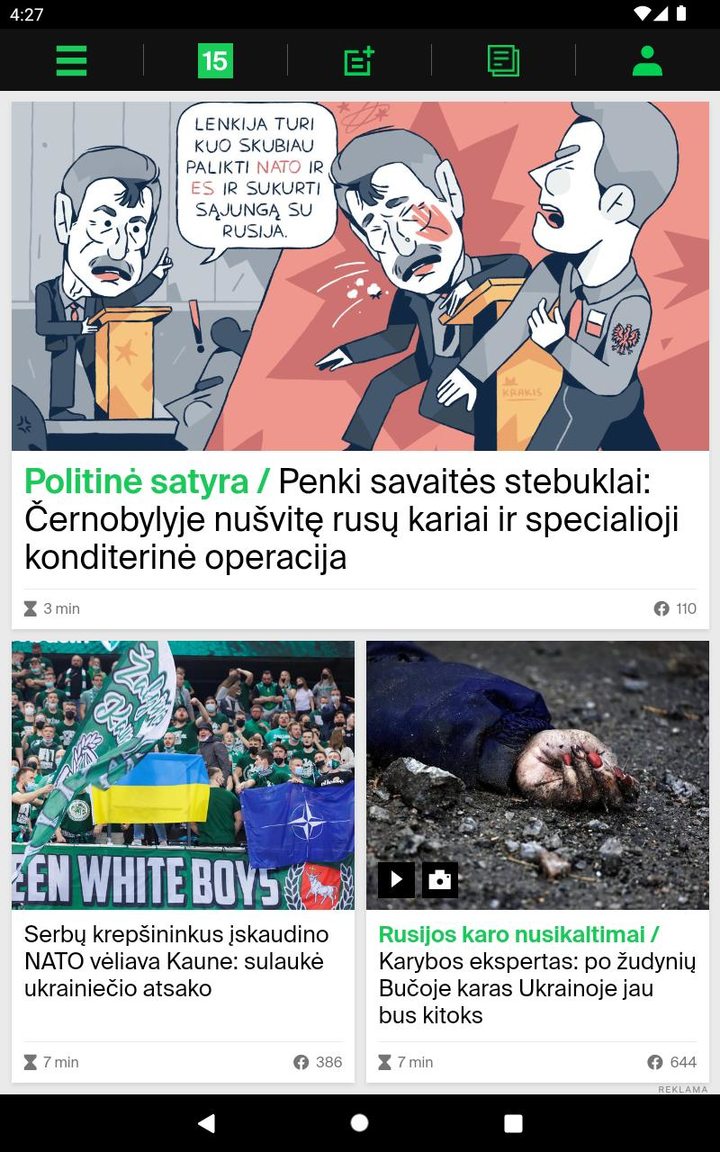Go to the system home screen
The height and width of the screenshot is (1152, 720).
click(x=360, y=1123)
